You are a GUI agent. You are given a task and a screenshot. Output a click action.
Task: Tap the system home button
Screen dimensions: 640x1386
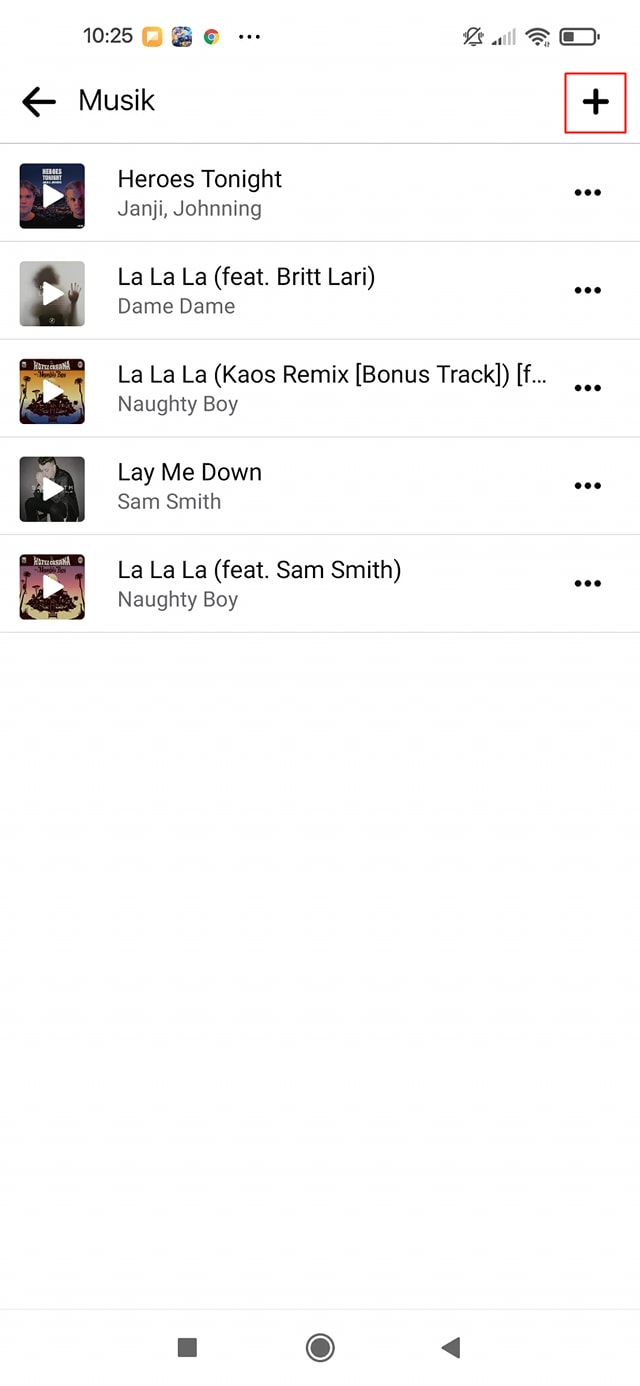(320, 1348)
